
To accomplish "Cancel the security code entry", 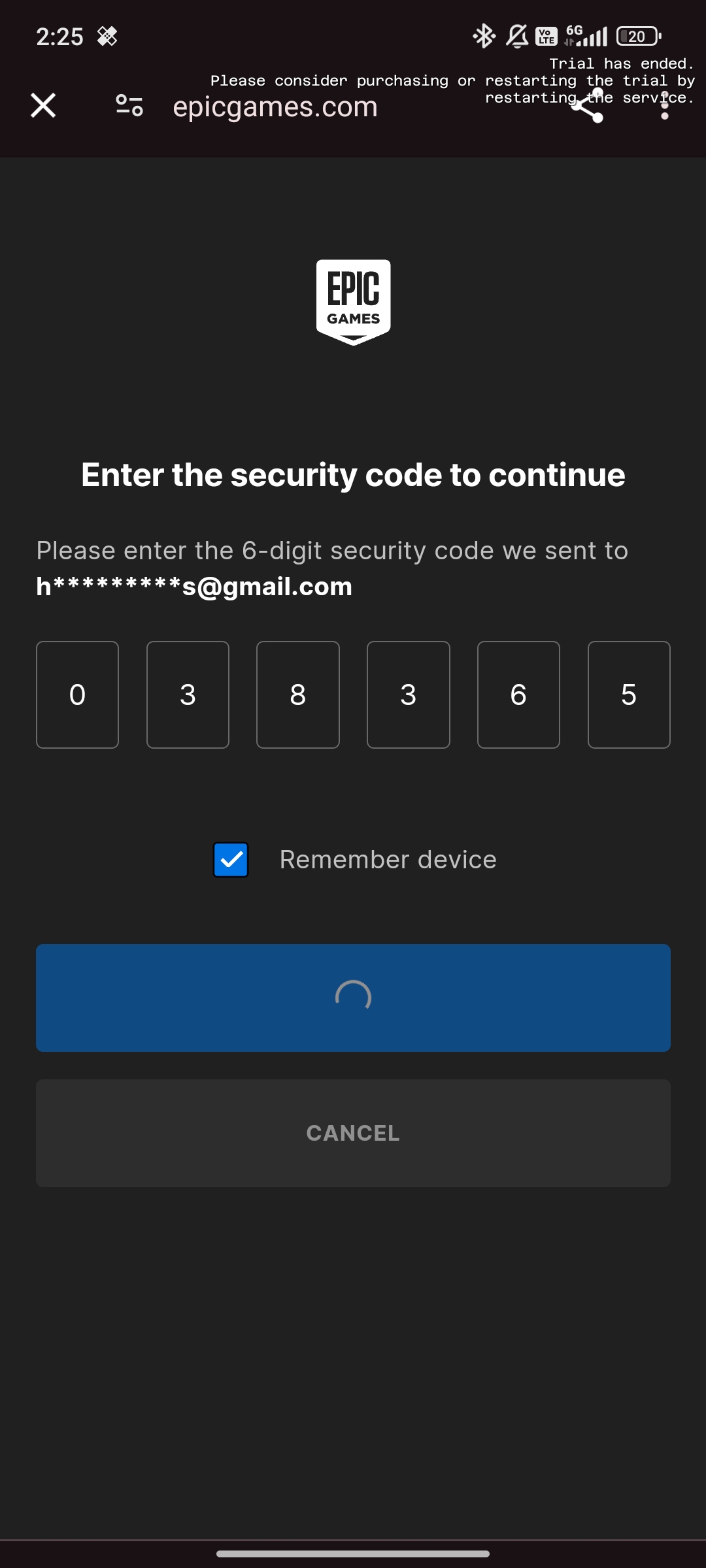I will pyautogui.click(x=353, y=1133).
